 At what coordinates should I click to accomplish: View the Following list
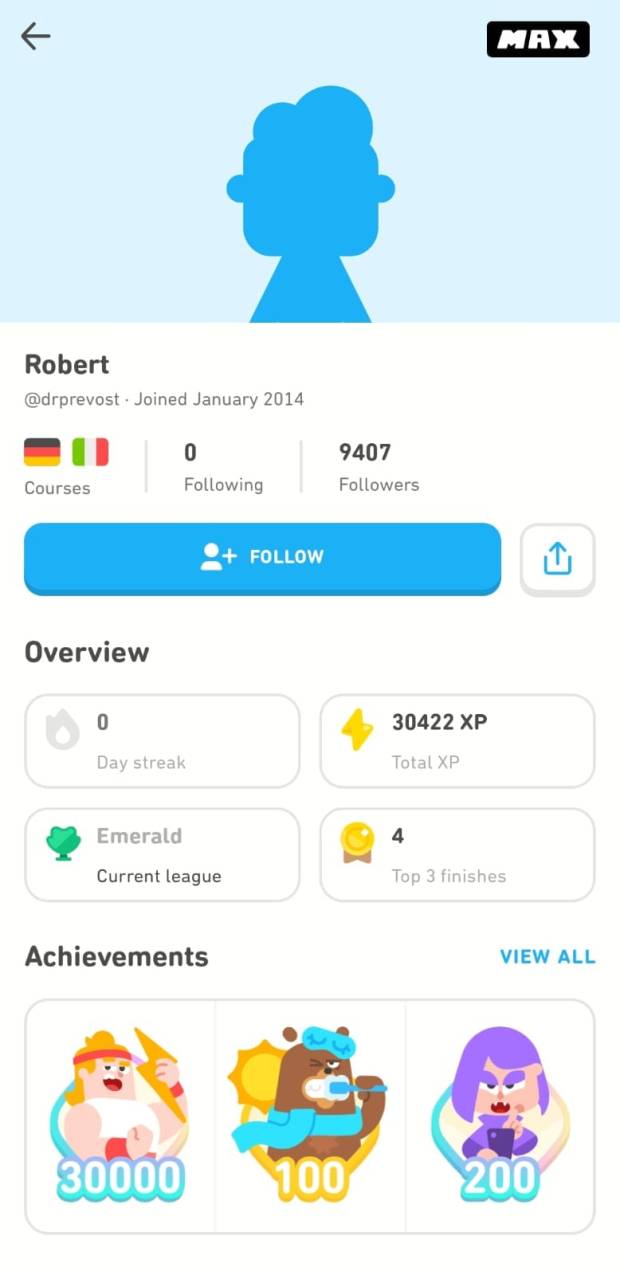pyautogui.click(x=223, y=467)
